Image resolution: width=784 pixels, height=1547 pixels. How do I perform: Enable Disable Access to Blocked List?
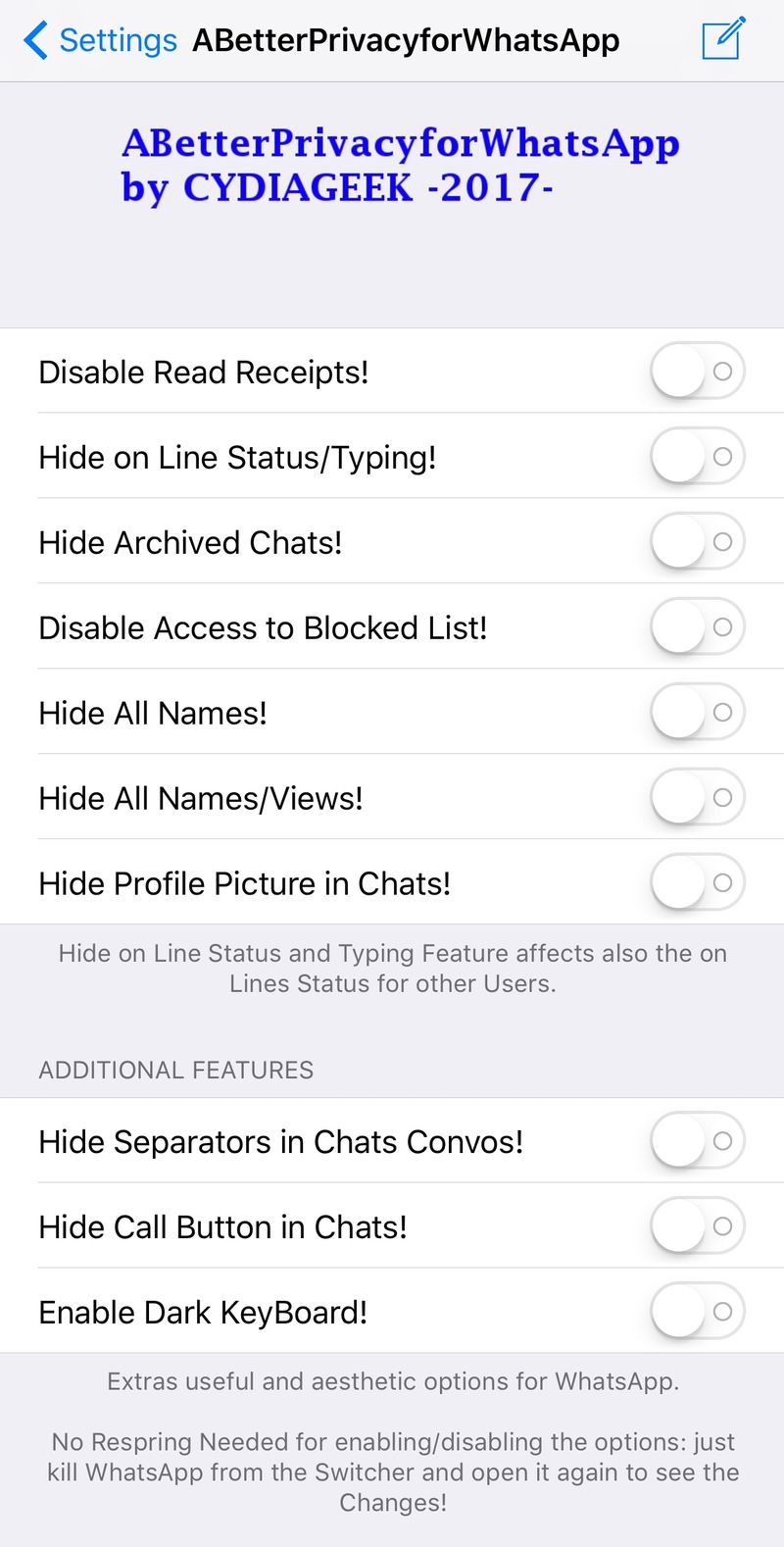(698, 627)
